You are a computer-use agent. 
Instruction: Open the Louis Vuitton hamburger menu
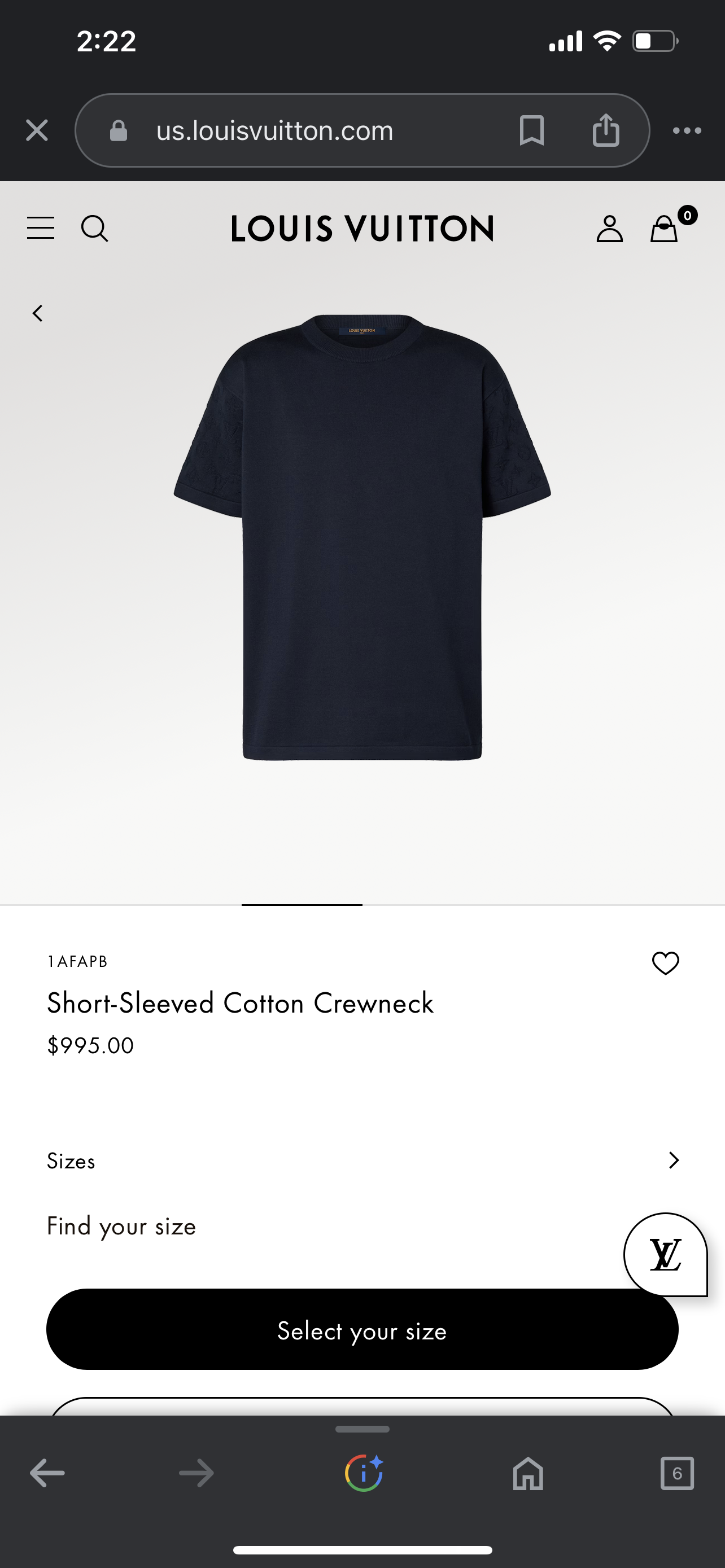point(41,228)
